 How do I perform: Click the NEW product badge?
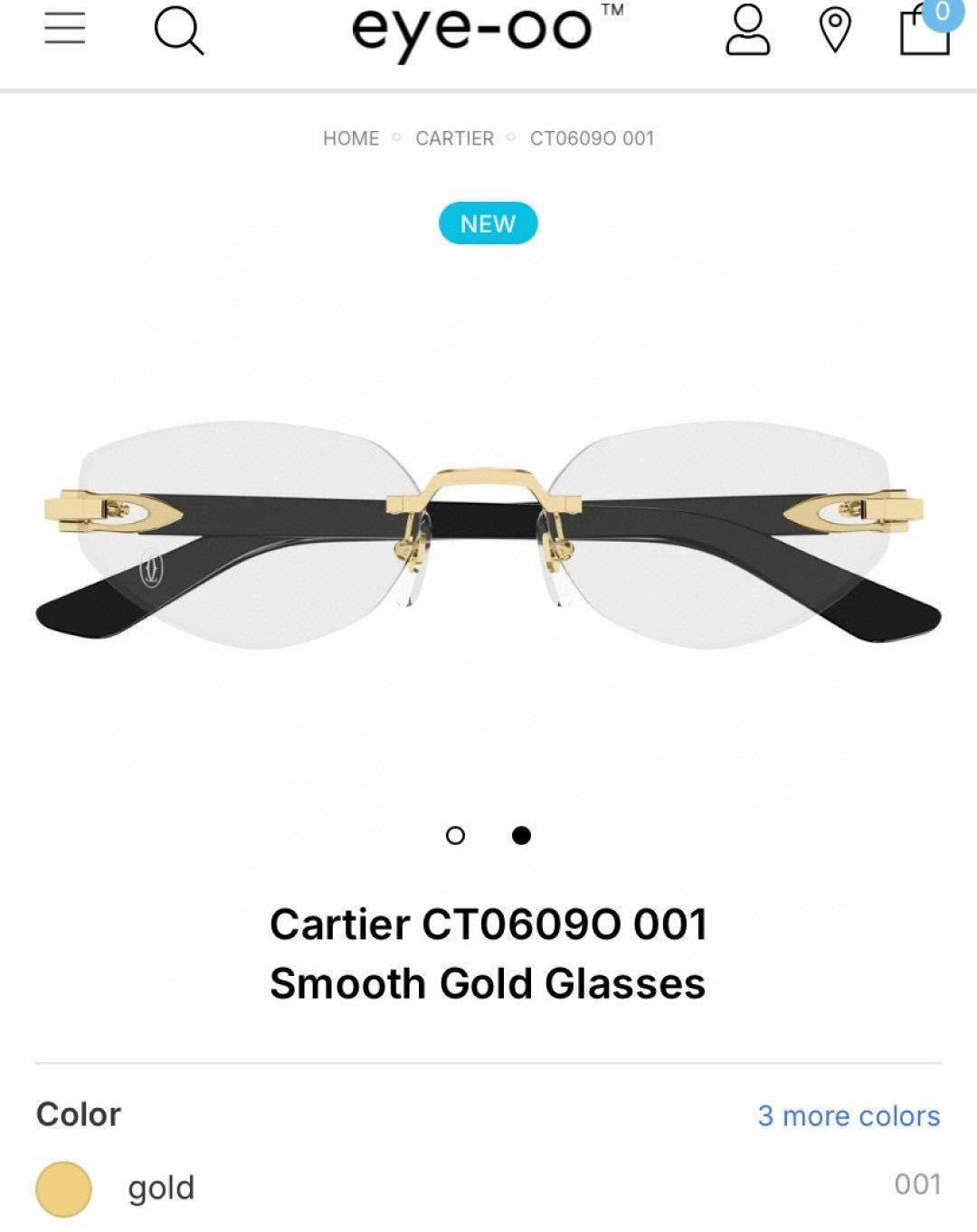(488, 223)
